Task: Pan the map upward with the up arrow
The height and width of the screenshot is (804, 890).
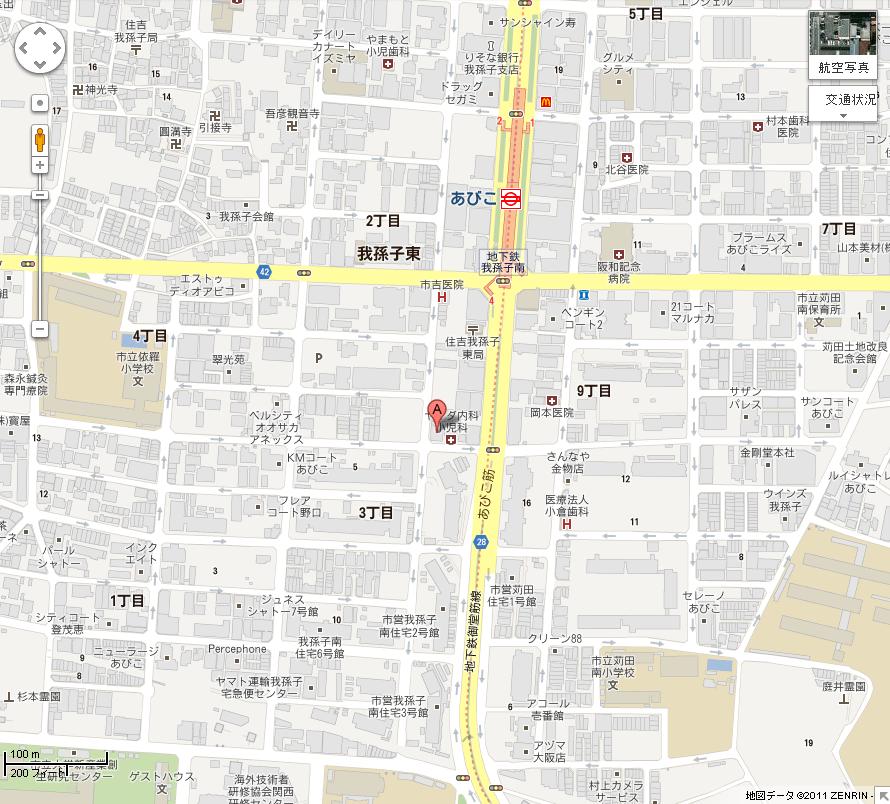Action: click(x=40, y=33)
